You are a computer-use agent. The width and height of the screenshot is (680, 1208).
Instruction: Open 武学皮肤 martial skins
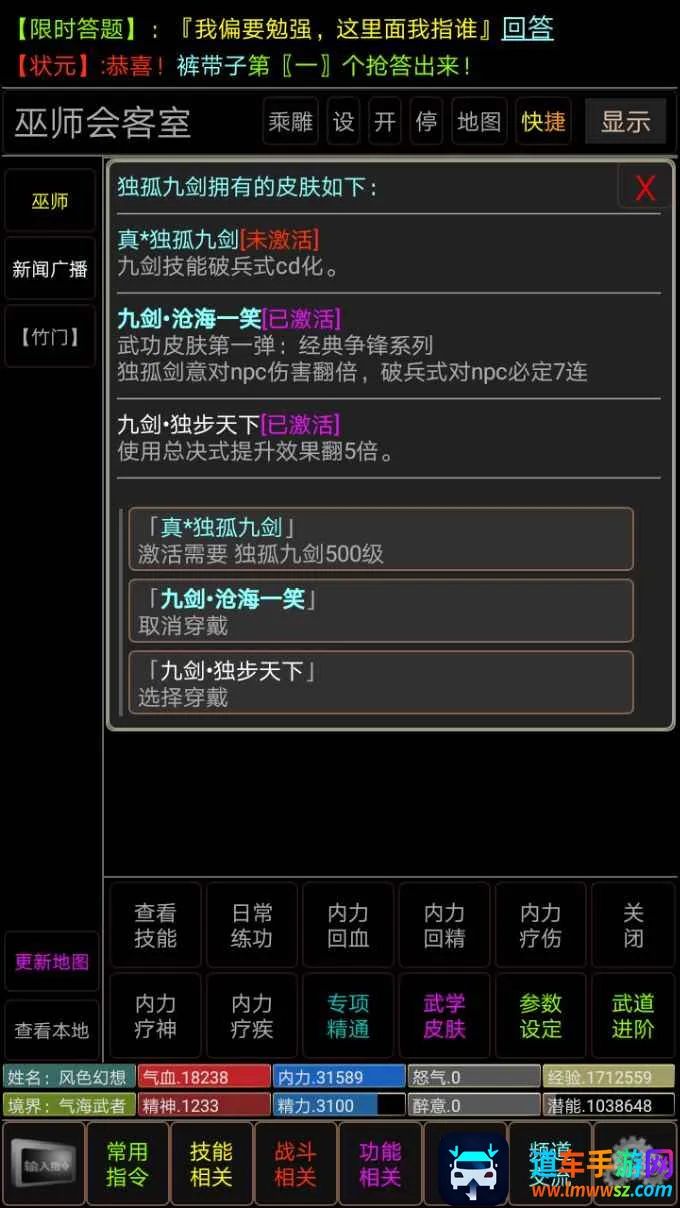tap(444, 1016)
